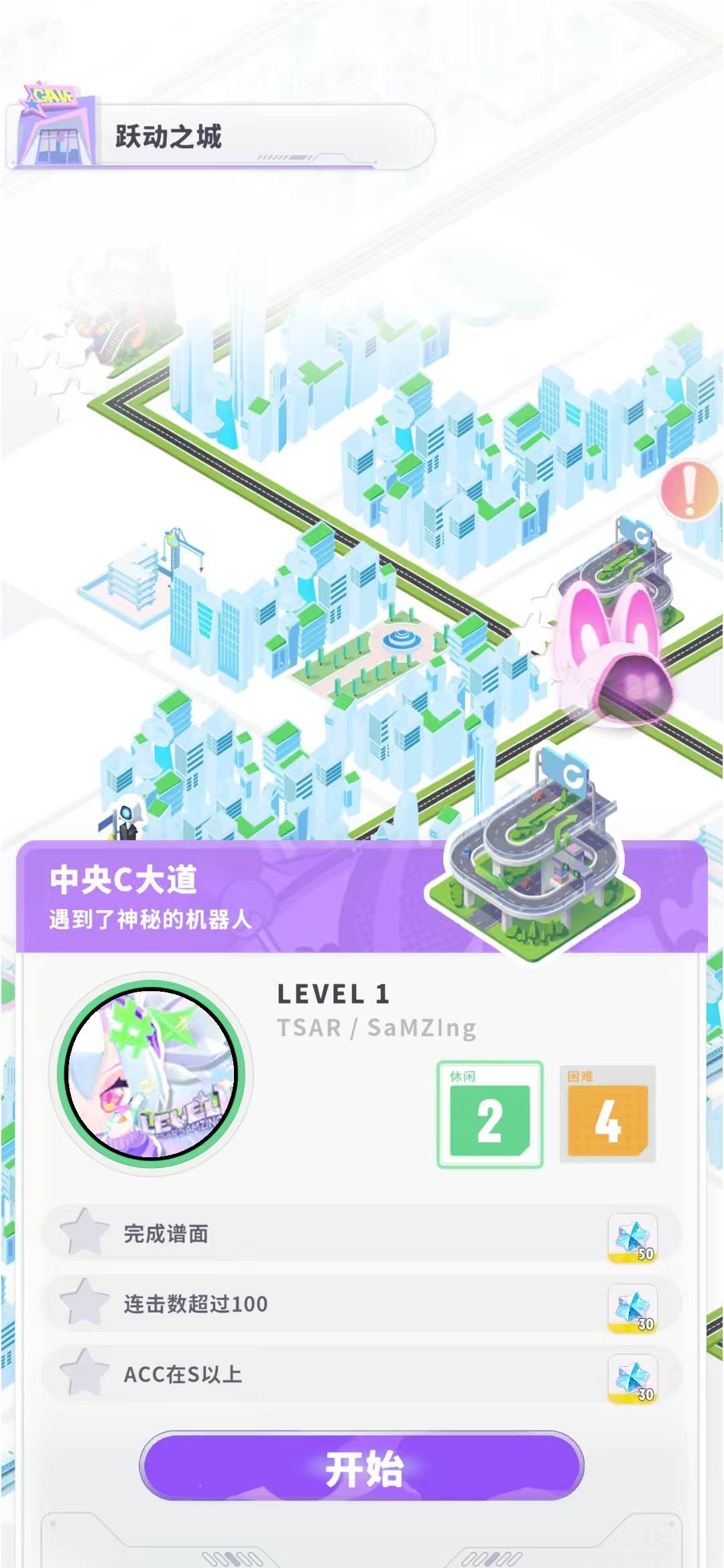724x1568 pixels.
Task: Open the 跃动之城 title banner
Action: click(x=221, y=137)
